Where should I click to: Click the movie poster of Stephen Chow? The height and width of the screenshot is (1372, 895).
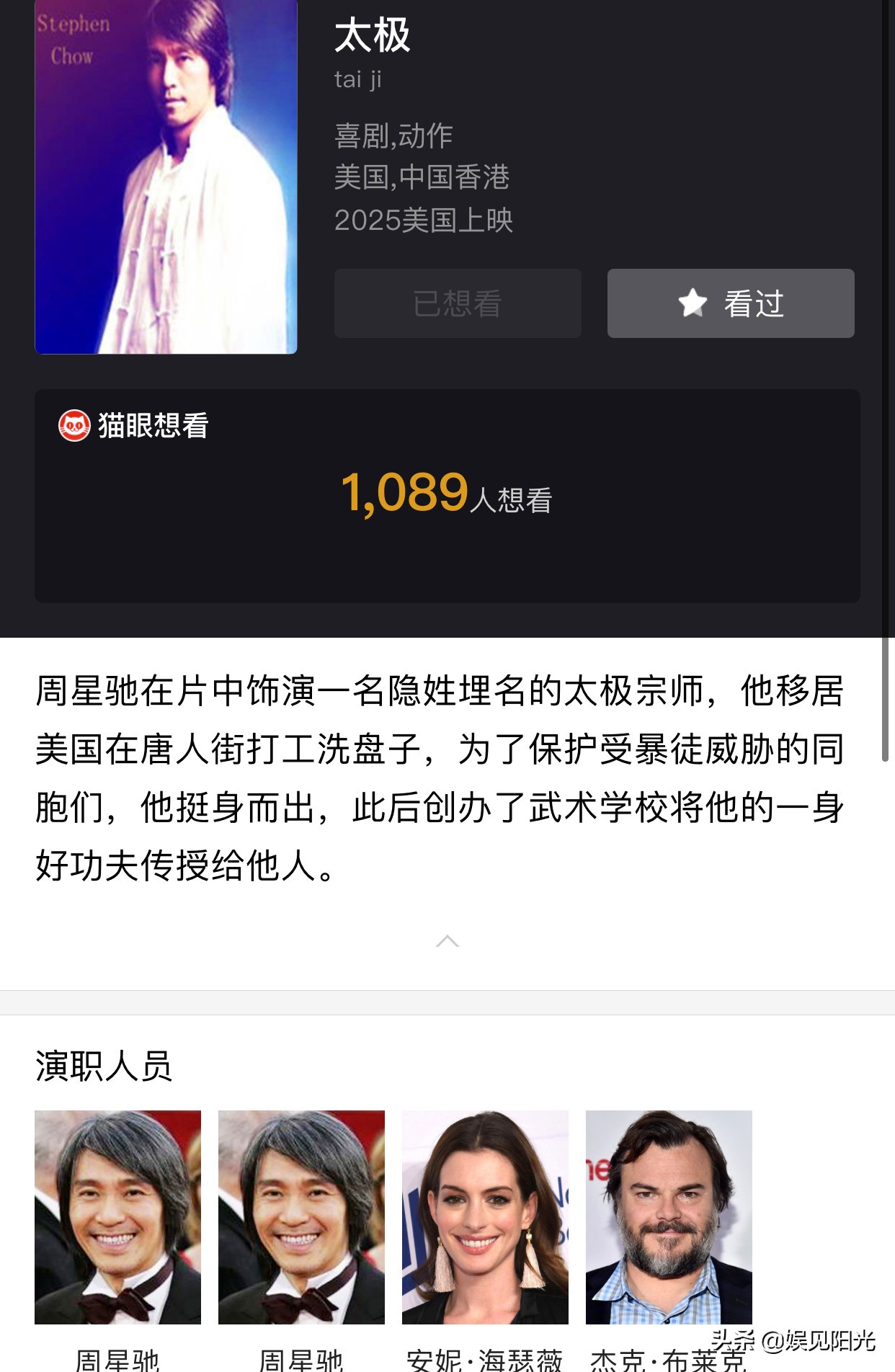(166, 177)
